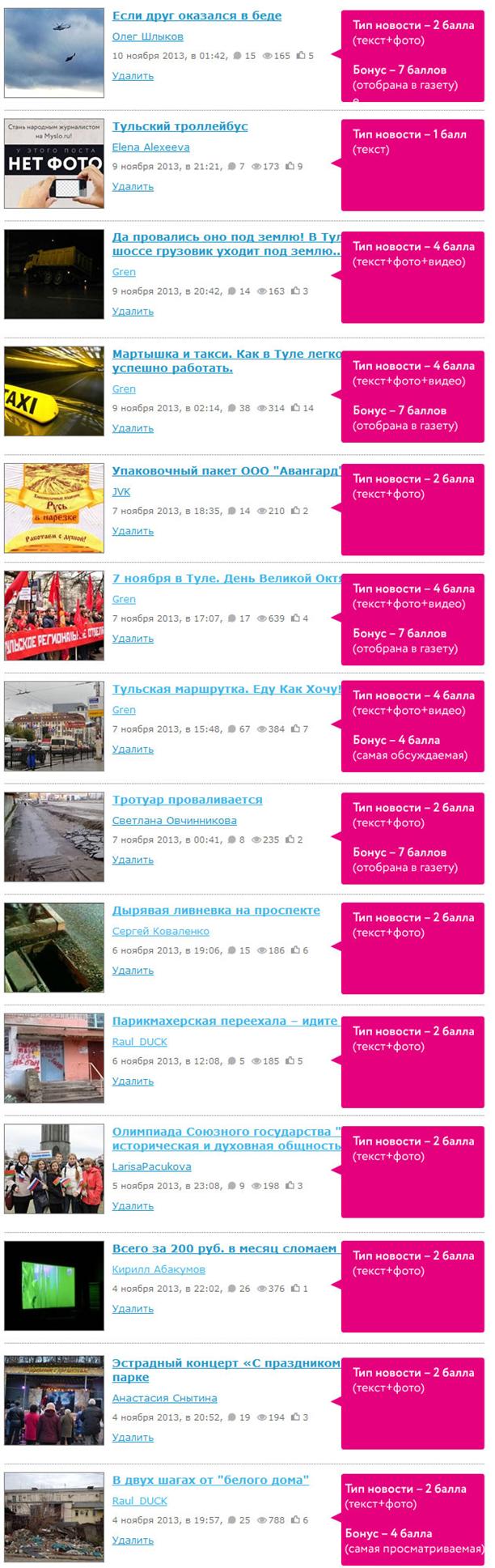
Task: Open author profile LarisaPacukova
Action: [151, 1166]
